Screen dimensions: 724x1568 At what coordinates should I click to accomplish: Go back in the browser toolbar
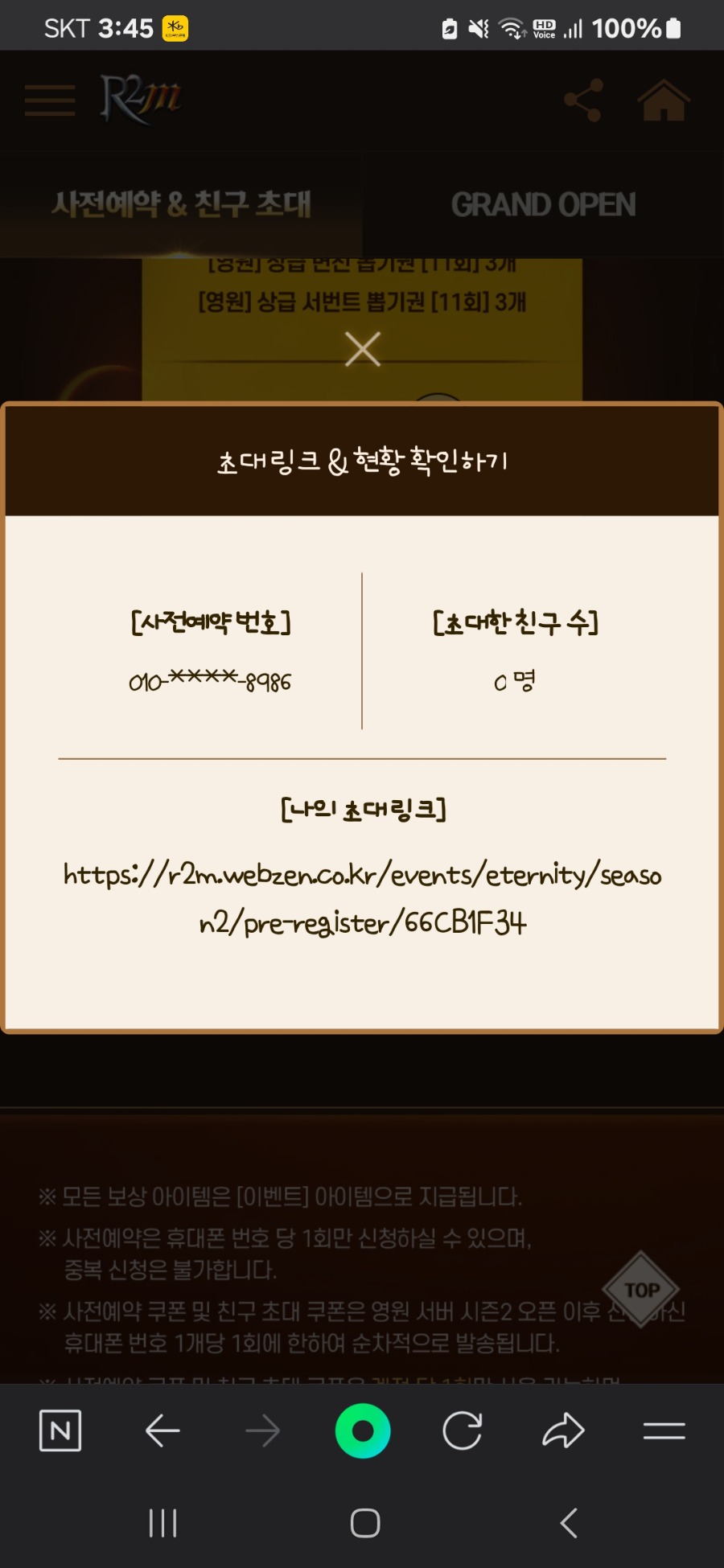[x=162, y=1430]
